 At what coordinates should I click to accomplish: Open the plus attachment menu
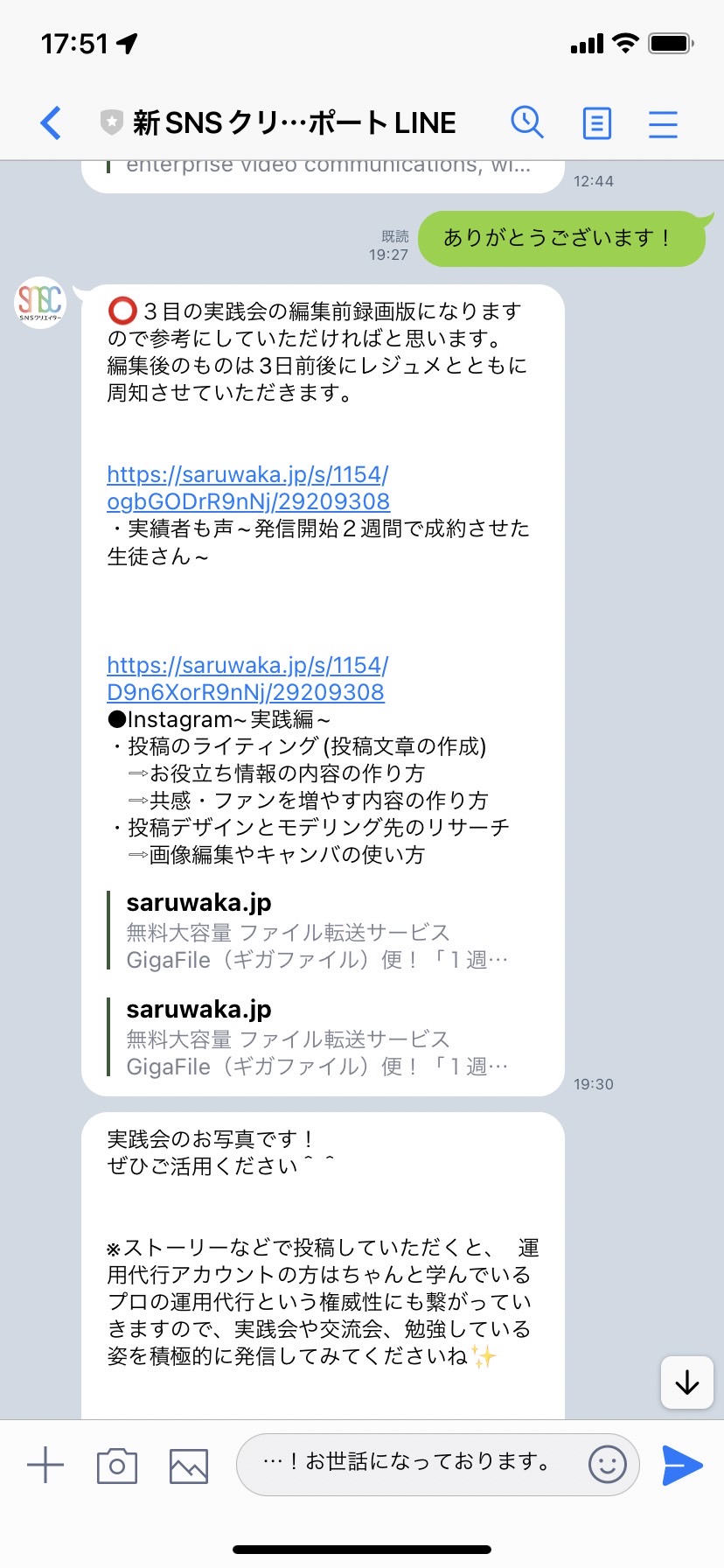(45, 1465)
